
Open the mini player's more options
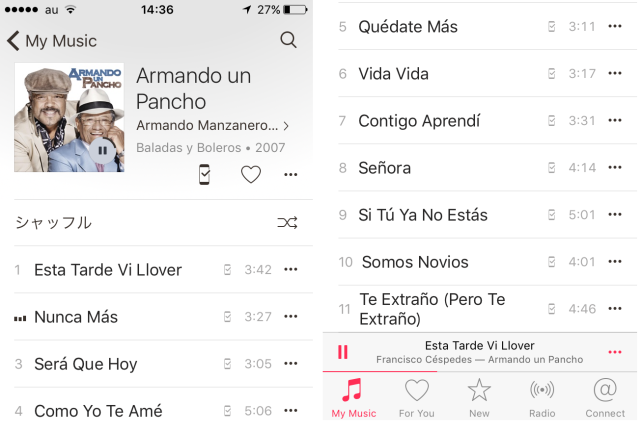tap(615, 352)
